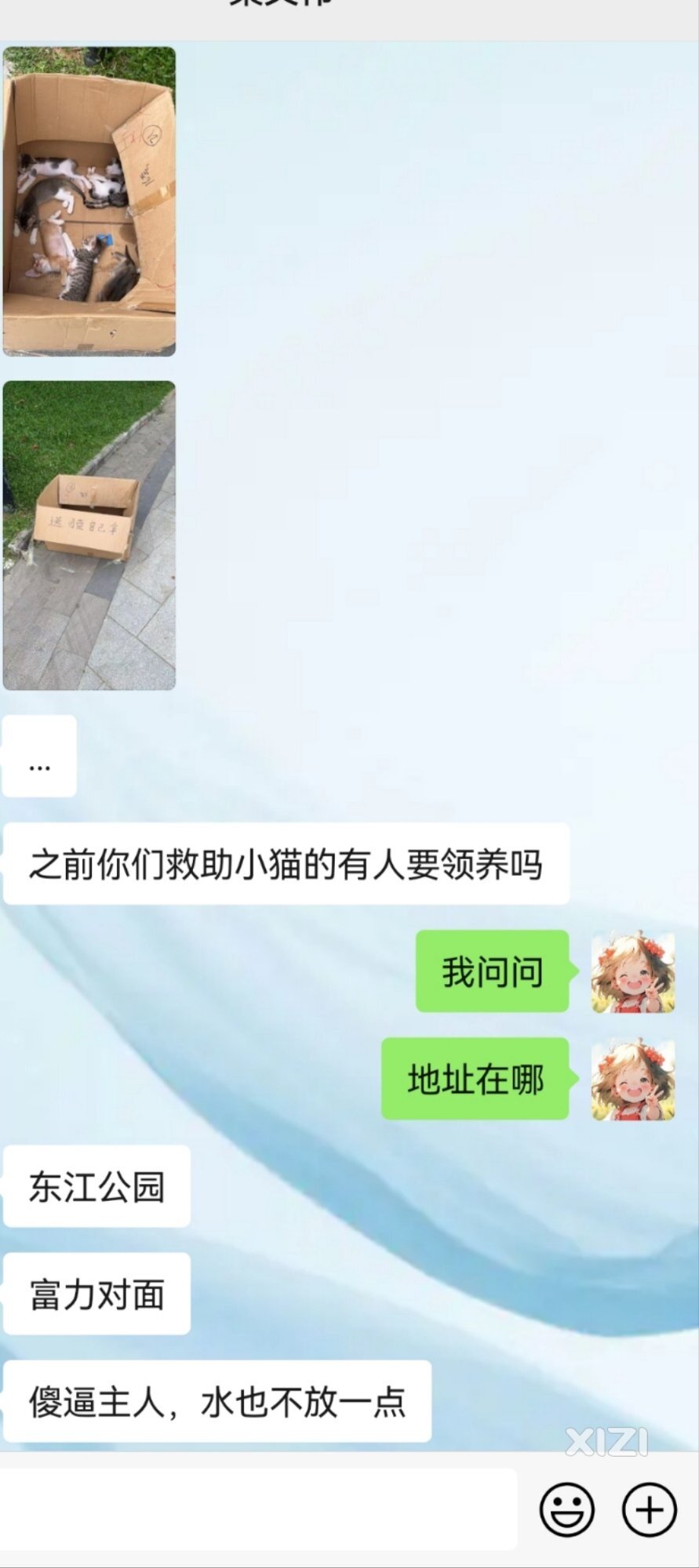The width and height of the screenshot is (699, 1568).
Task: Open the plus attachment menu
Action: (649, 1509)
